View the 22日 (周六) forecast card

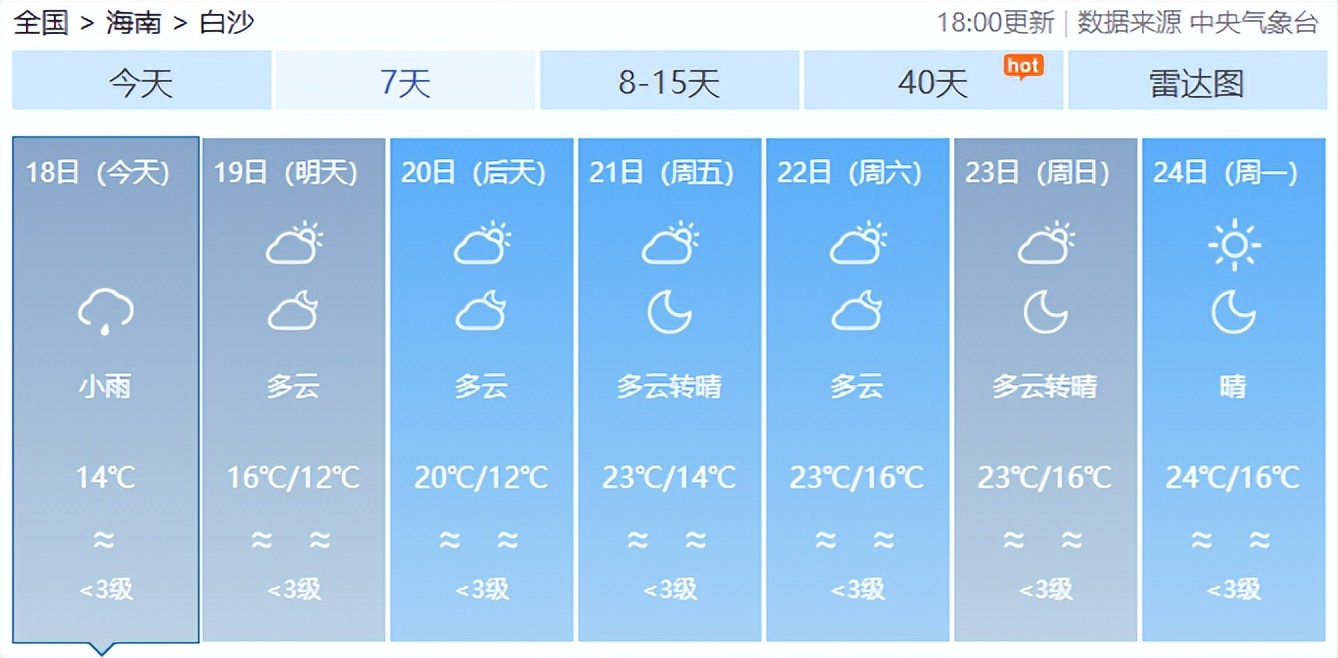coord(857,390)
